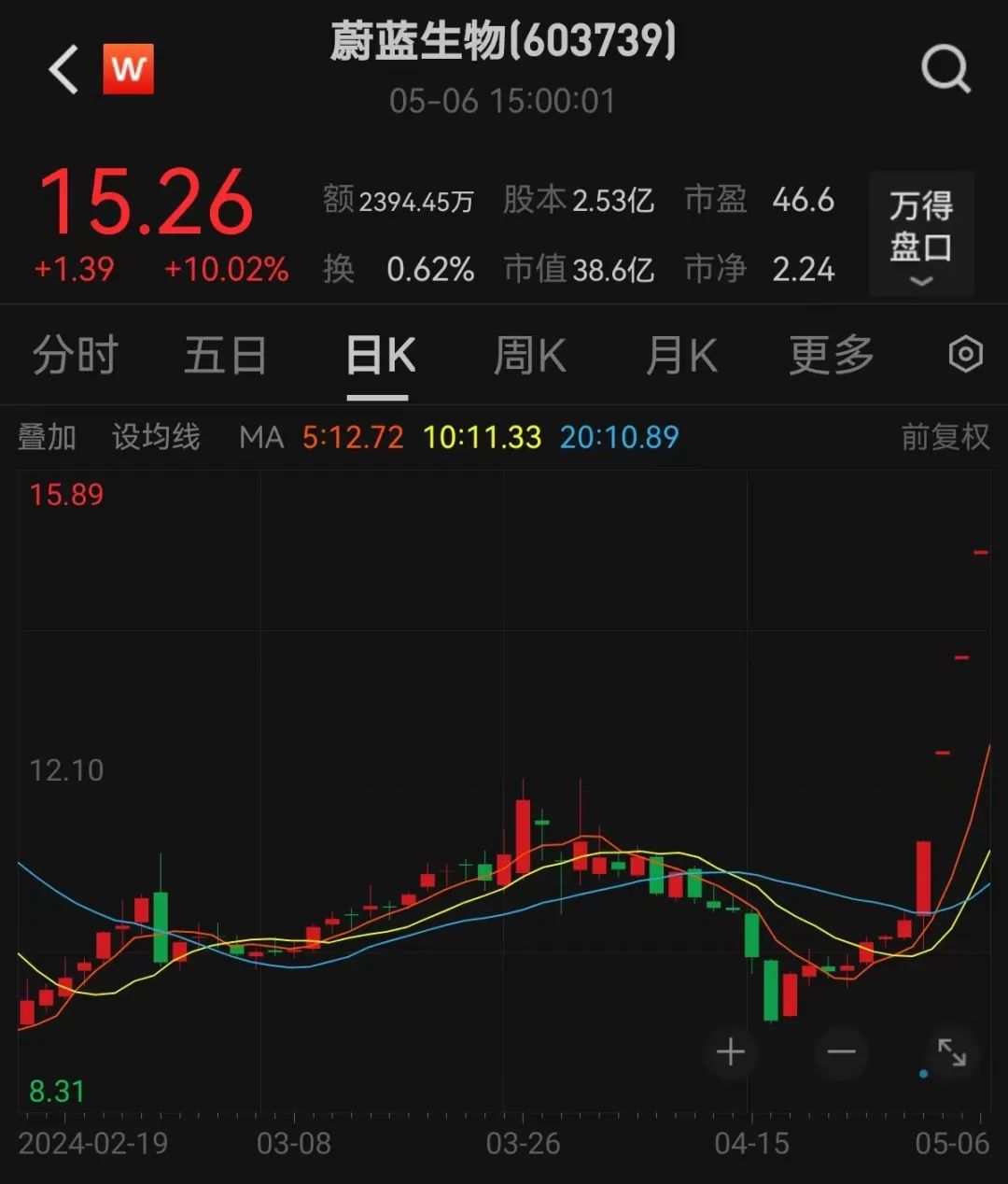Toggle 前复权 price adjustment mode
Viewport: 1008px width, 1184px height.
[943, 436]
